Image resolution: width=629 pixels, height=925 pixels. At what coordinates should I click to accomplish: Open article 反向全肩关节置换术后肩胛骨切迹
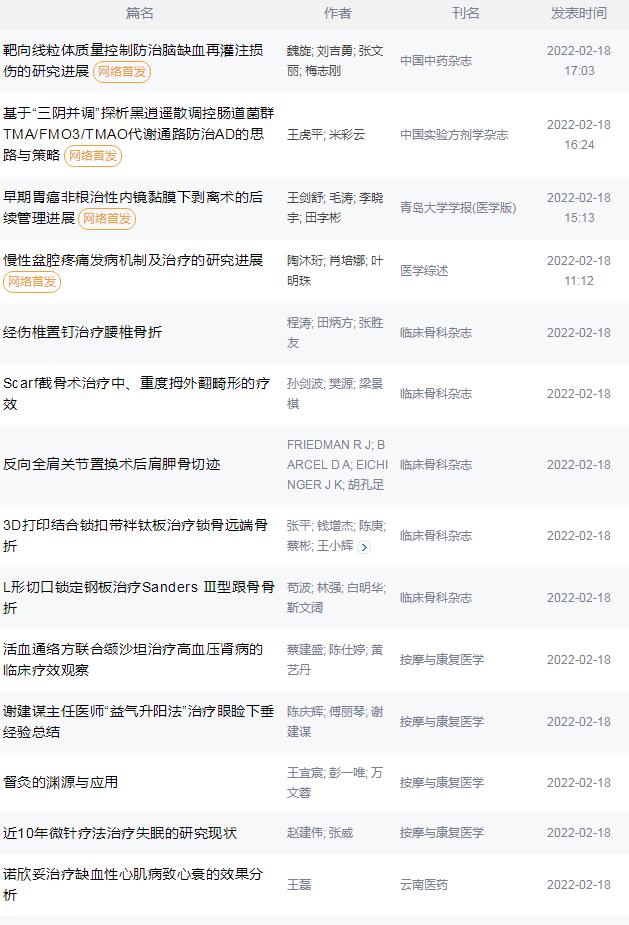[x=112, y=464]
